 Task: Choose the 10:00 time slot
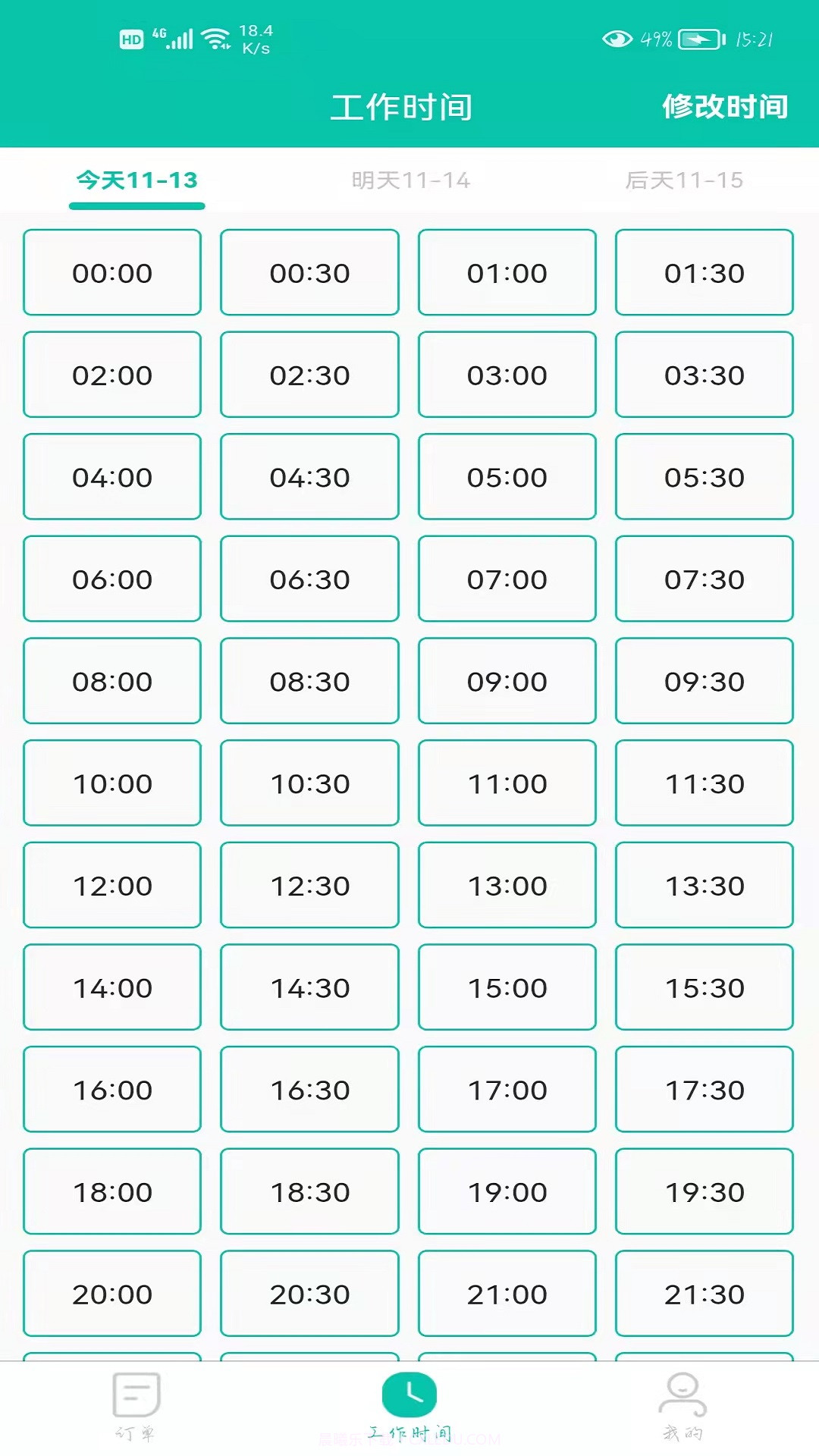click(112, 783)
